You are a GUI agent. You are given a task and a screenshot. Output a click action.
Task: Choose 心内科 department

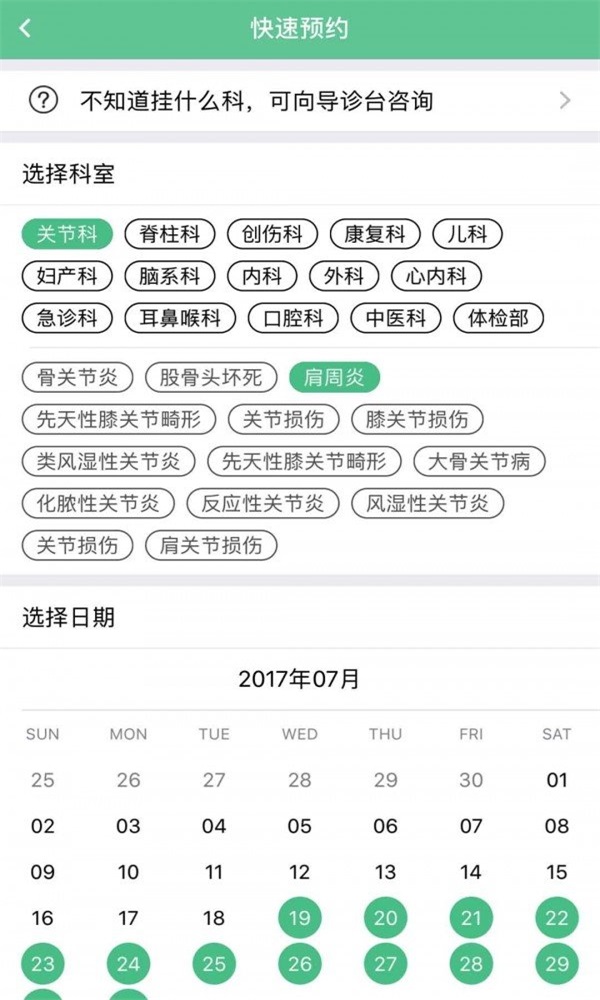tap(436, 276)
